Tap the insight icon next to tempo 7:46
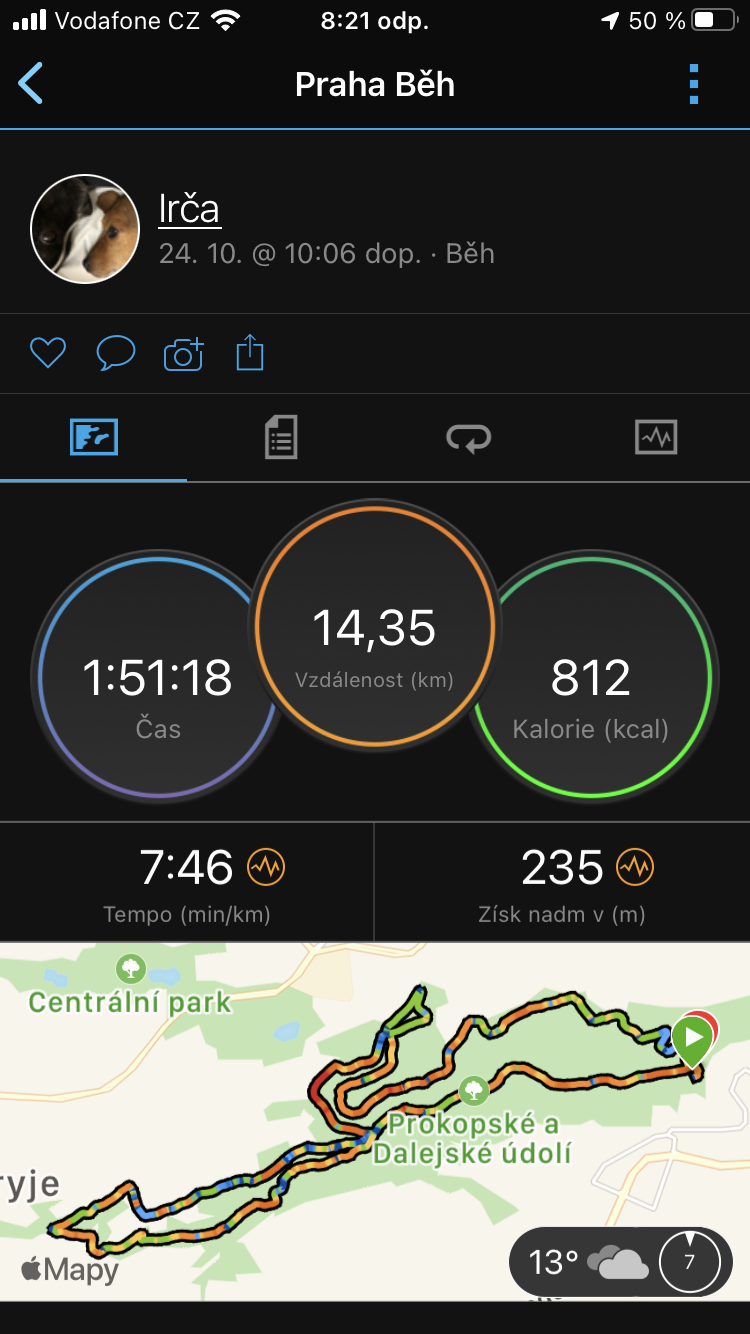The image size is (750, 1334). [266, 867]
